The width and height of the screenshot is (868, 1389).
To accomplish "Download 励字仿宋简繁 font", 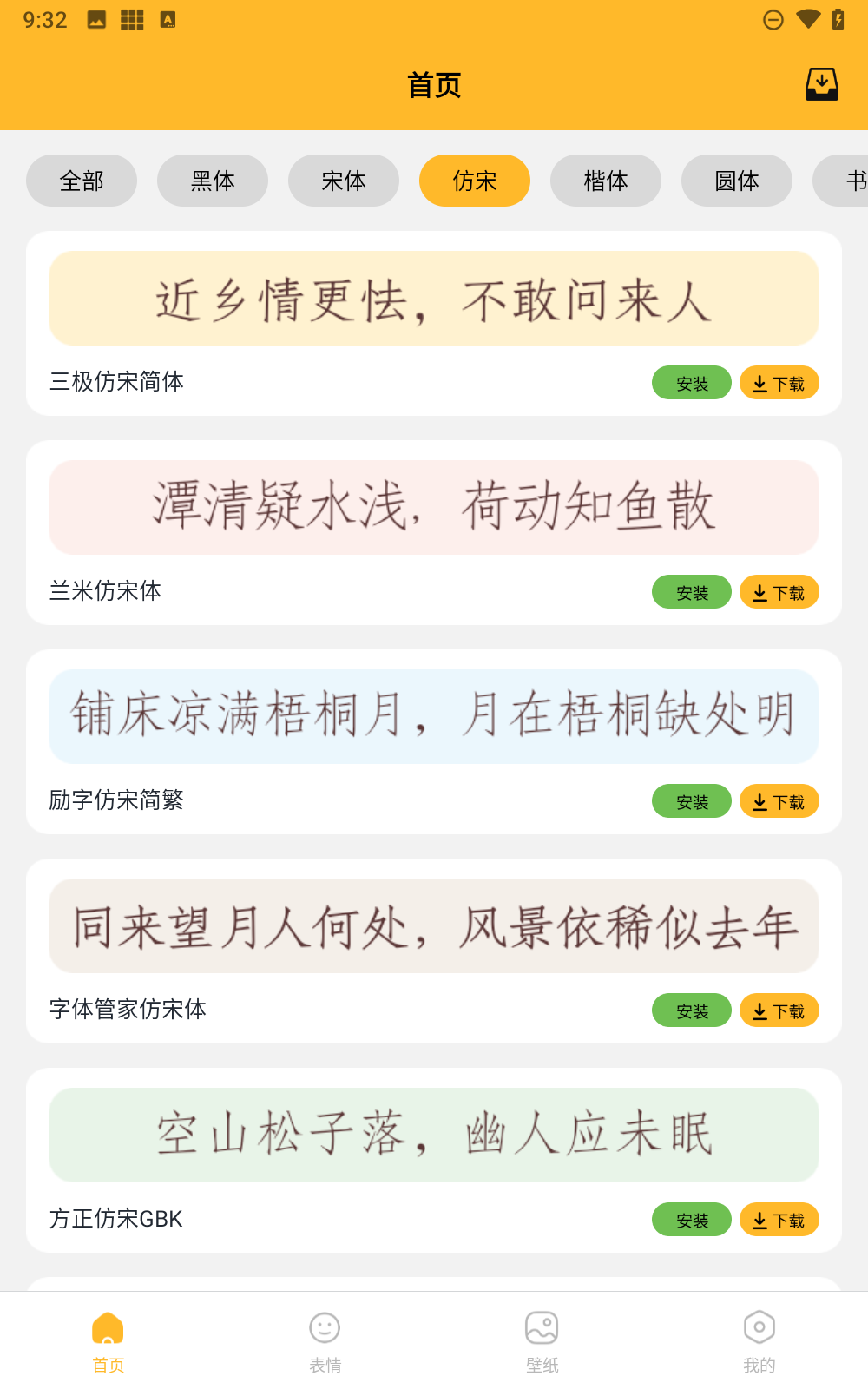I will (779, 801).
